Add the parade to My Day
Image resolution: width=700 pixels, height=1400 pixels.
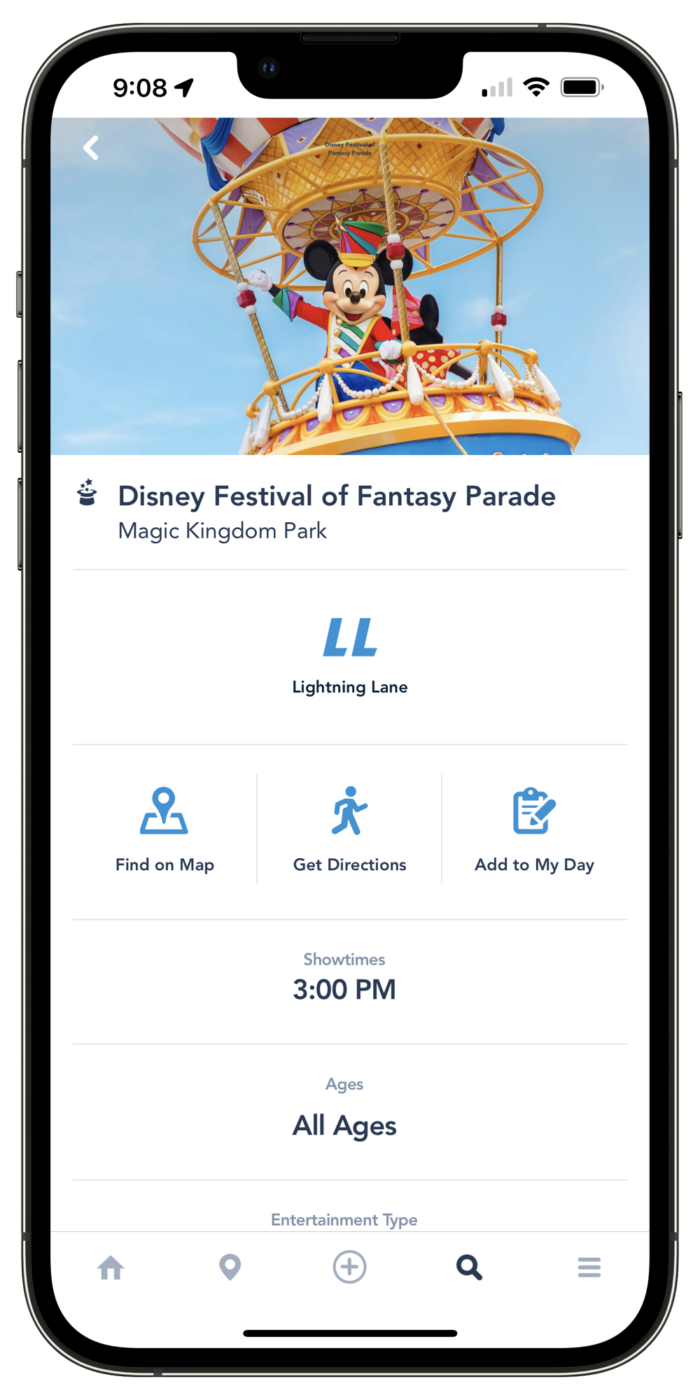(534, 829)
